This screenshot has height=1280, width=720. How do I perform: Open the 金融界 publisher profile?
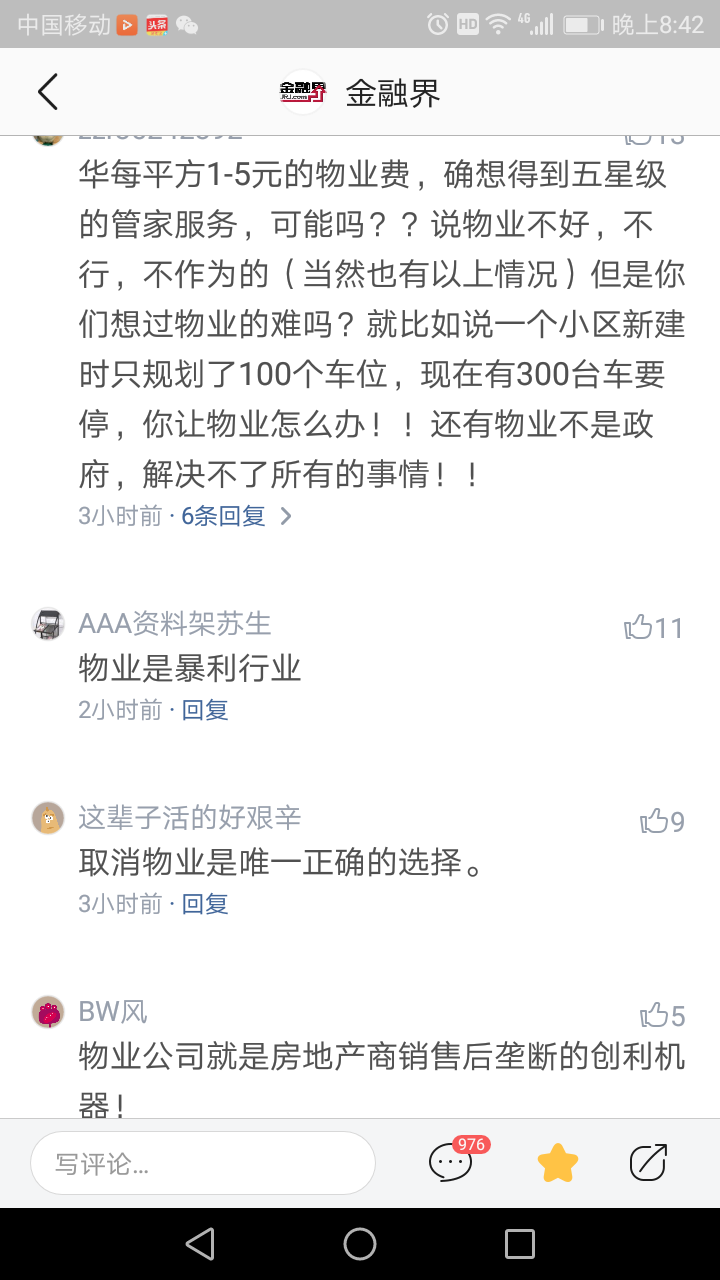click(x=360, y=93)
